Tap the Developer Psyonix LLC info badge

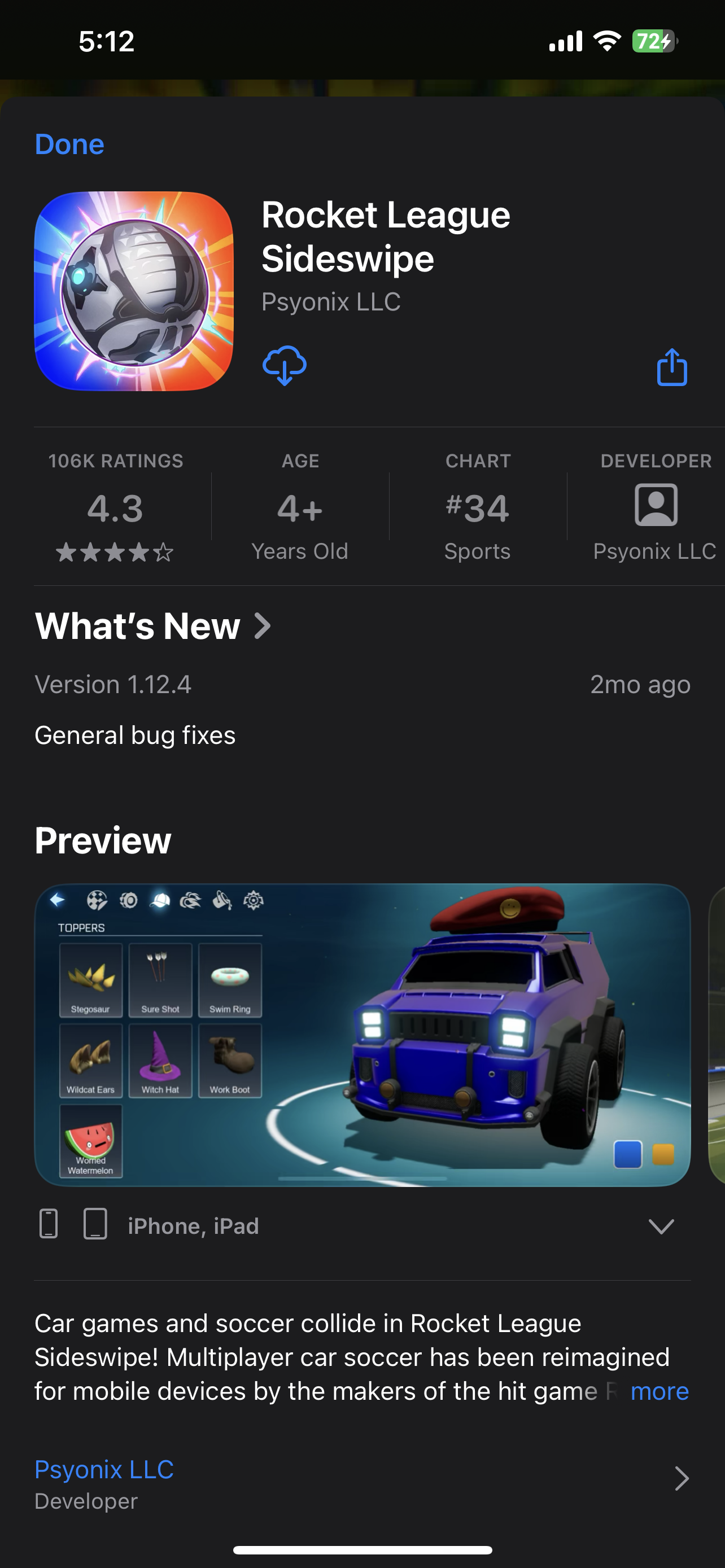[x=655, y=506]
